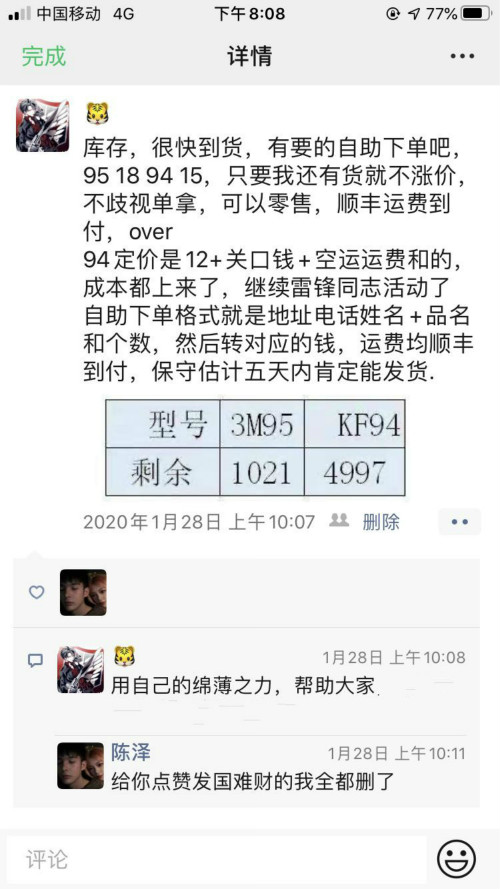Image resolution: width=500 pixels, height=889 pixels.
Task: Open 陈泽's profile from the comment name
Action: coord(131,752)
